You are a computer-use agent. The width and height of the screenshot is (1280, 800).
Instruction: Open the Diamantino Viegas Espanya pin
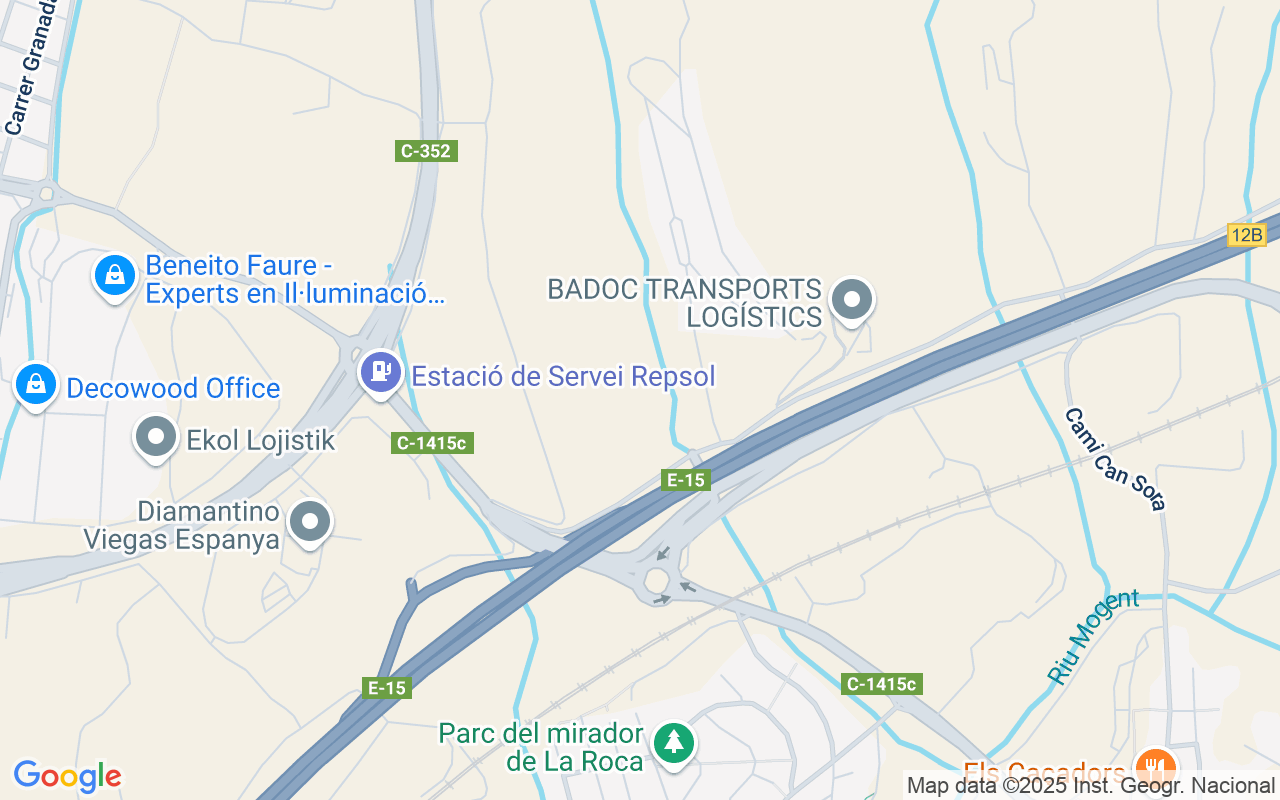[309, 521]
